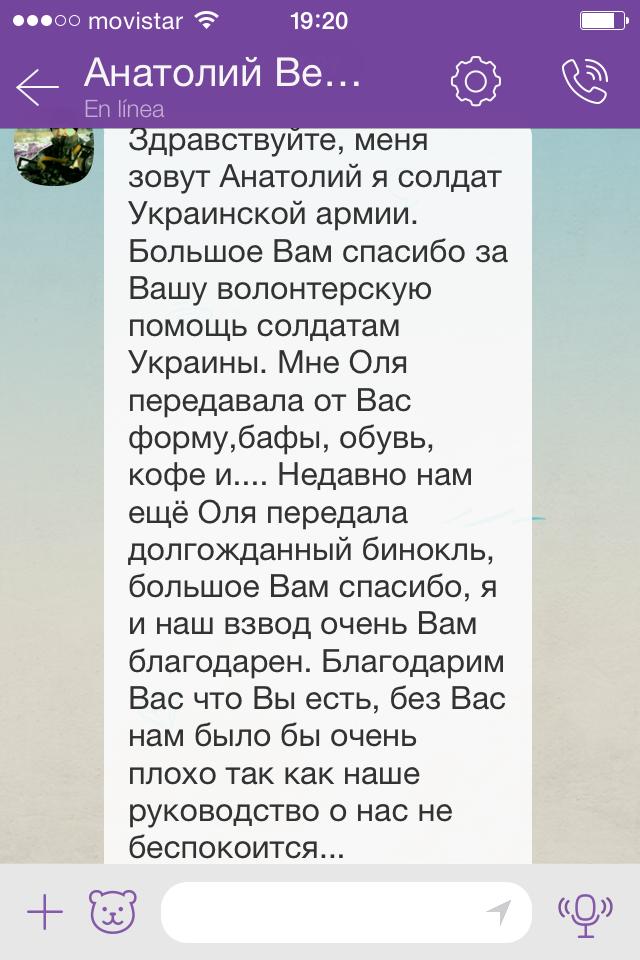Screen dimensions: 640x960
Task: Send the typed message
Action: click(x=498, y=912)
